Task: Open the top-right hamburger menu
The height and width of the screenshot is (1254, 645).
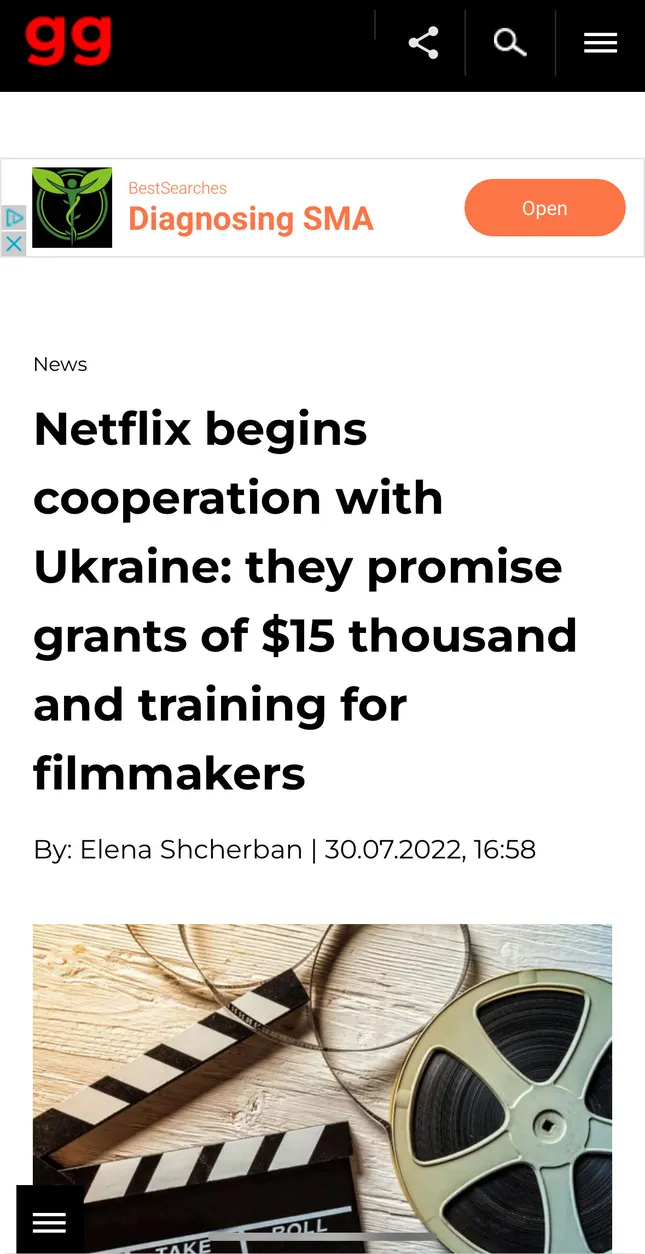Action: [x=600, y=43]
